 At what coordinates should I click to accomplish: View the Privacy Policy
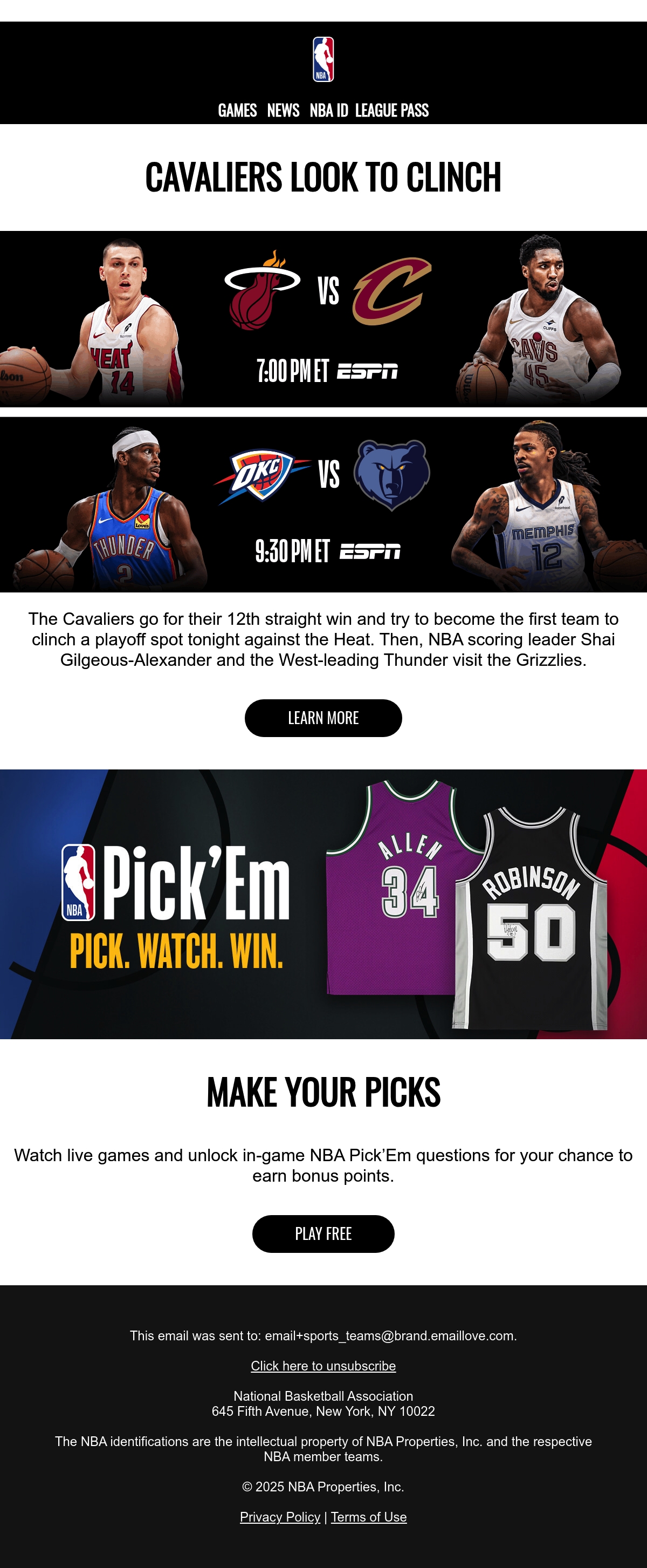pyautogui.click(x=281, y=1517)
